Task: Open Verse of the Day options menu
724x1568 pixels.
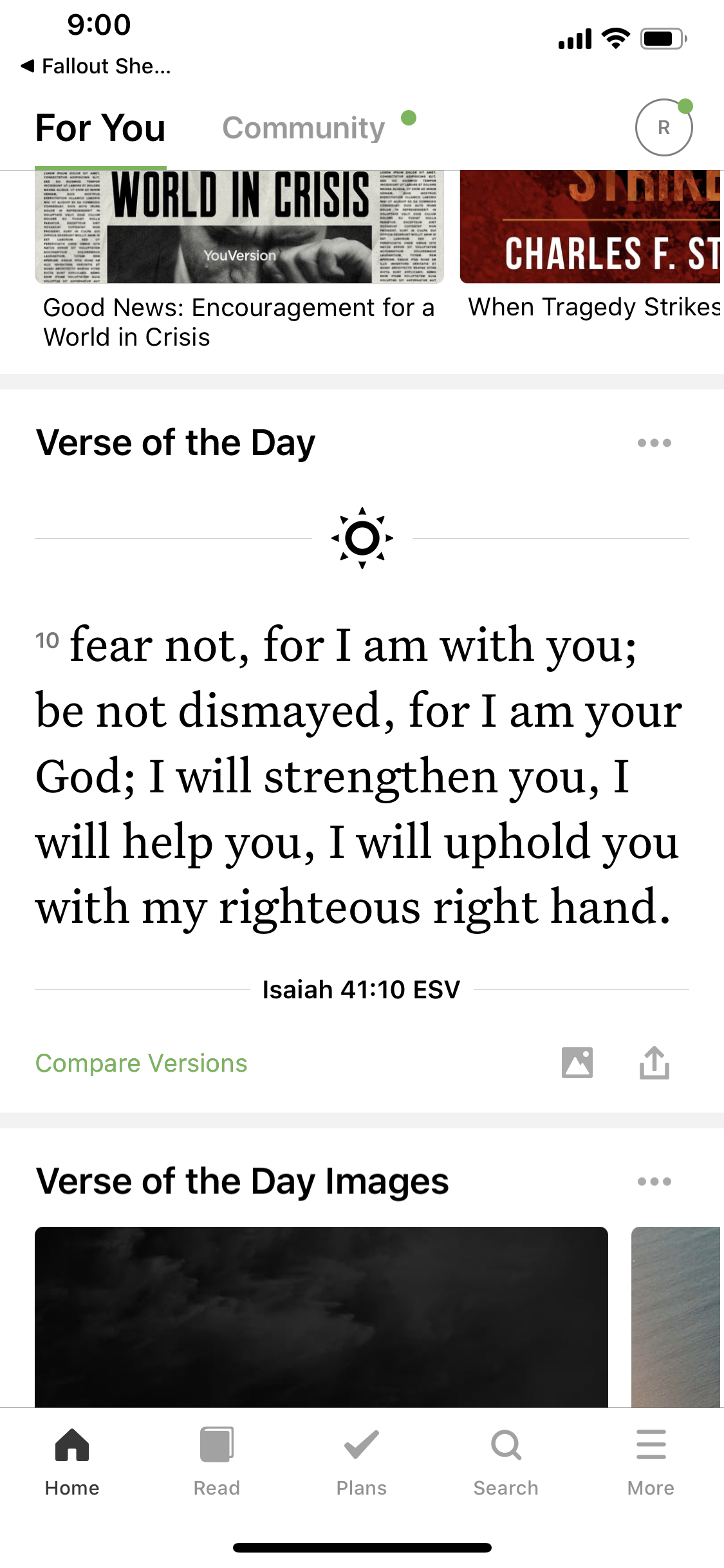Action: [x=654, y=443]
